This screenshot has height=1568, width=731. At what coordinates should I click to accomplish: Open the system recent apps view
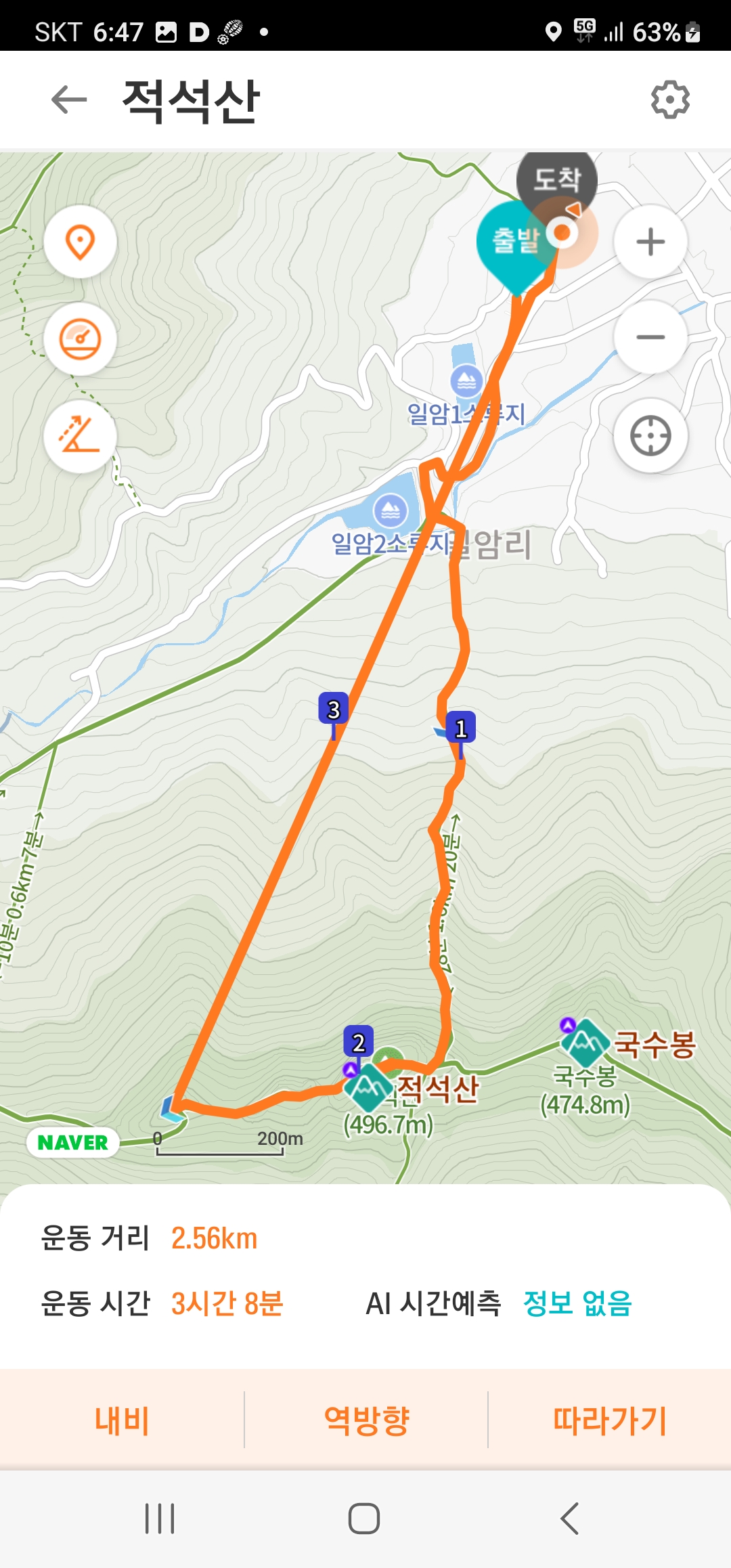click(x=160, y=1519)
